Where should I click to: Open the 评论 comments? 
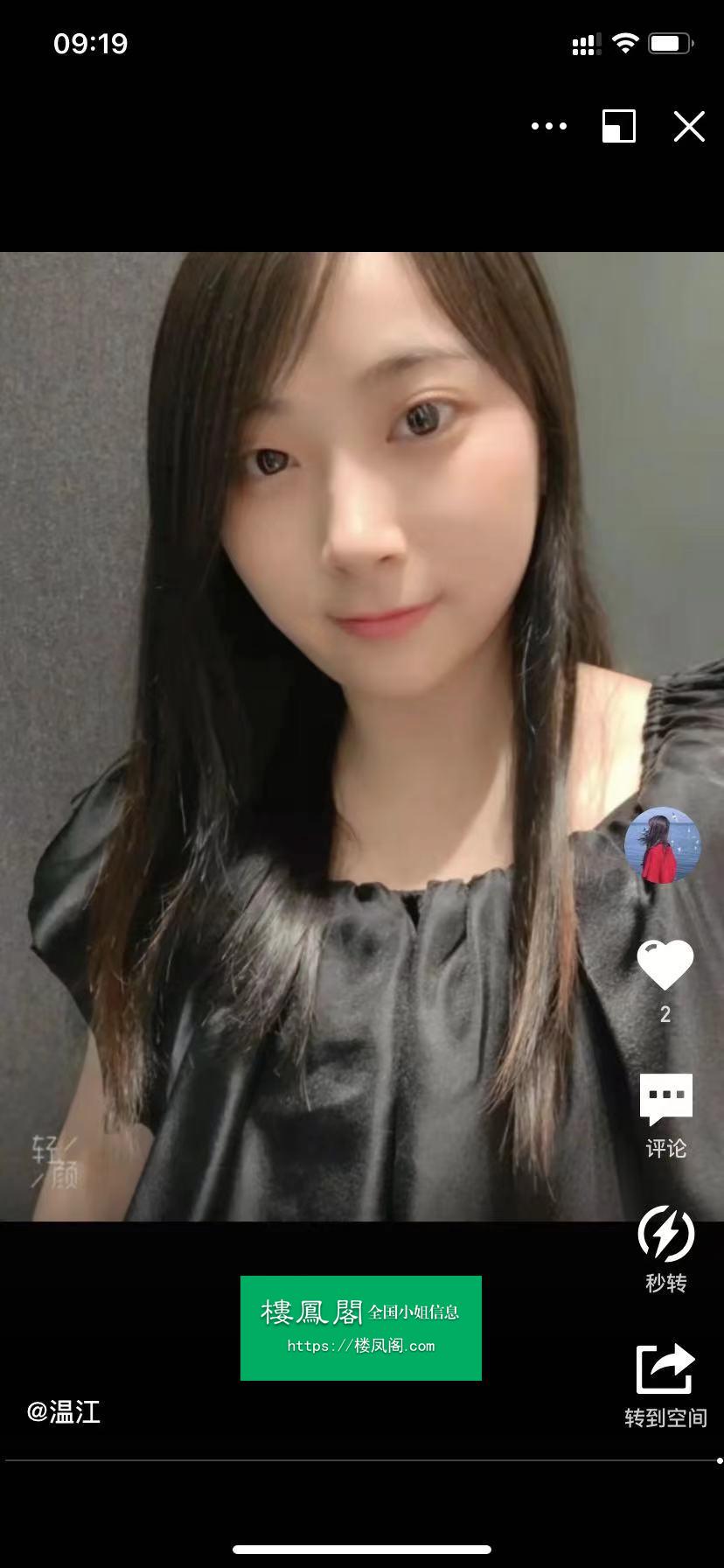pyautogui.click(x=666, y=1116)
